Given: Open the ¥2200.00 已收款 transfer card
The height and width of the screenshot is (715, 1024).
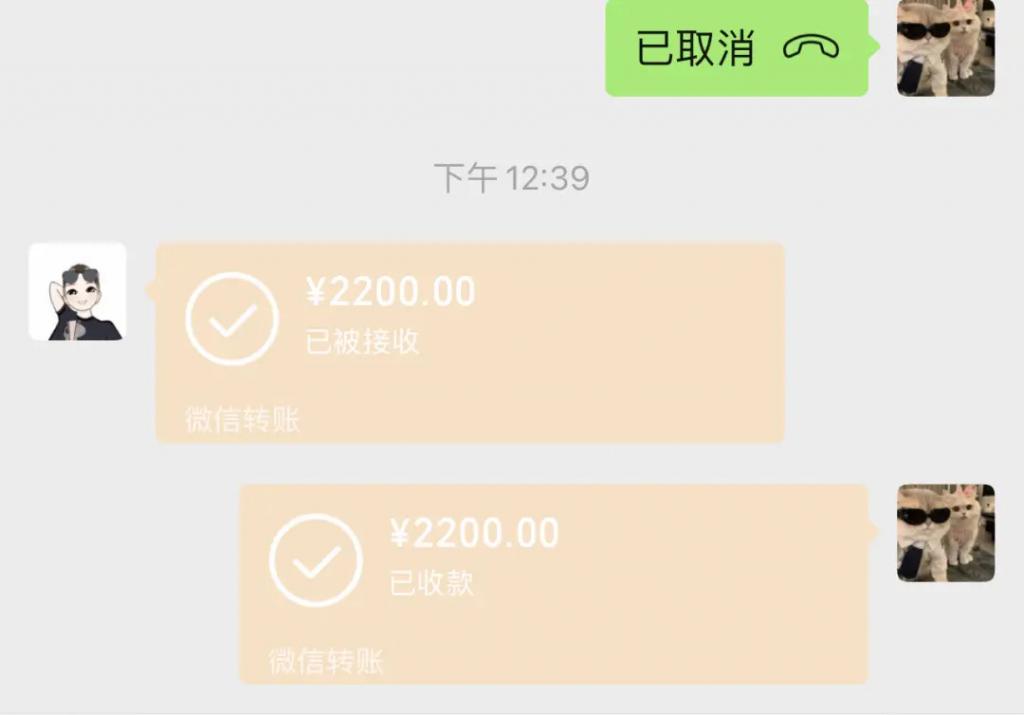Looking at the screenshot, I should [553, 583].
